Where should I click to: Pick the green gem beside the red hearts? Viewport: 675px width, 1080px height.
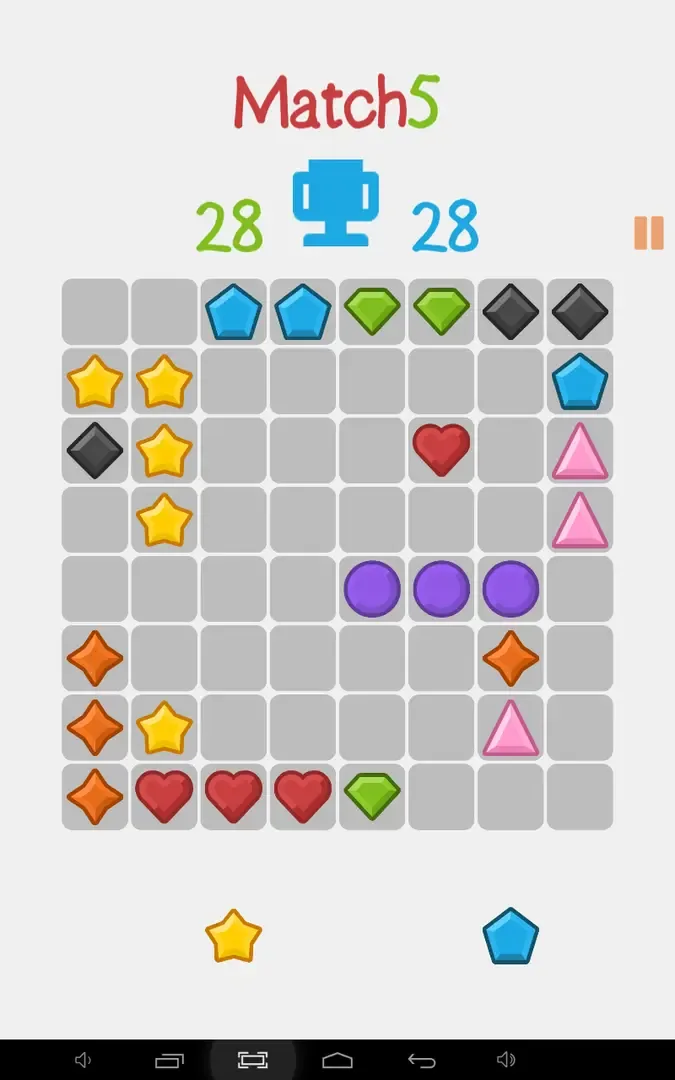point(372,796)
